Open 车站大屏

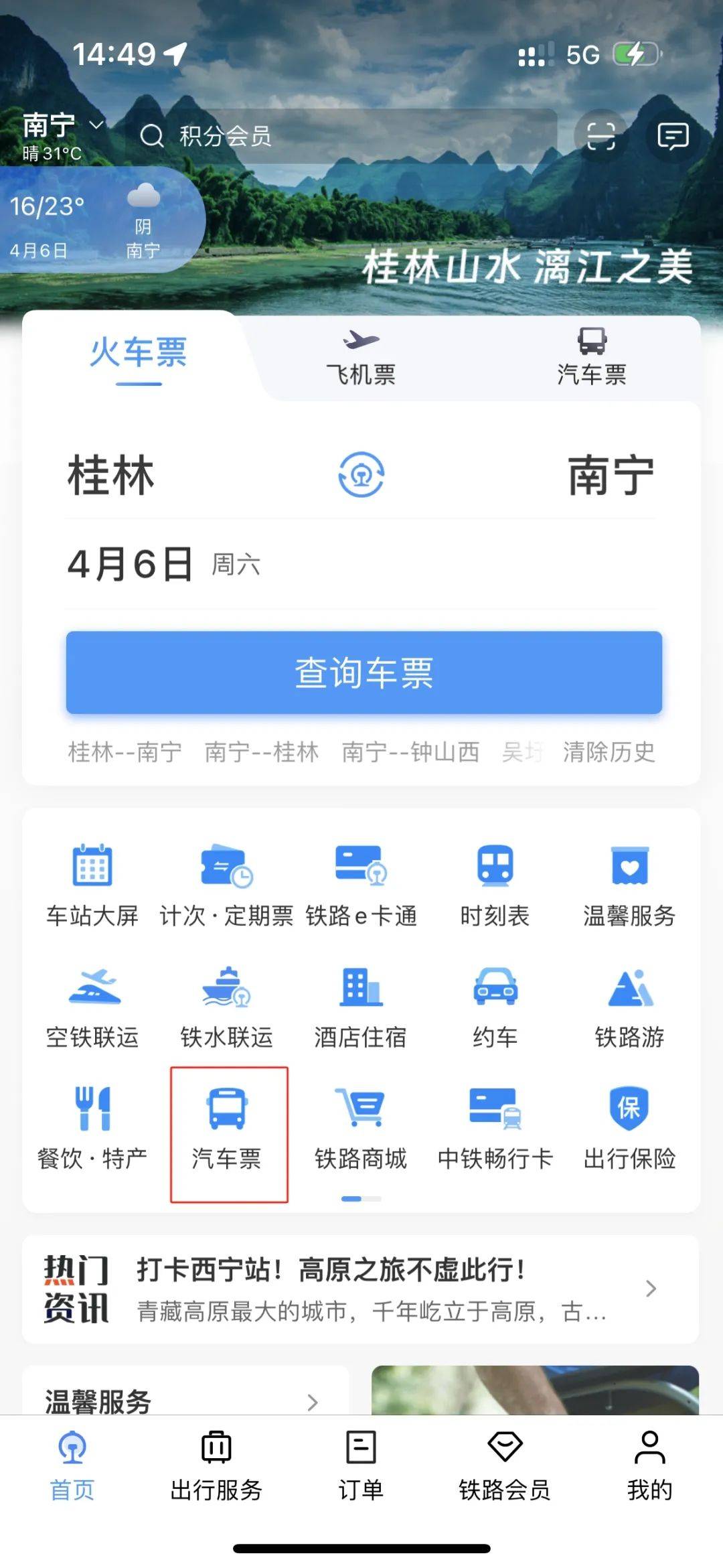92,884
